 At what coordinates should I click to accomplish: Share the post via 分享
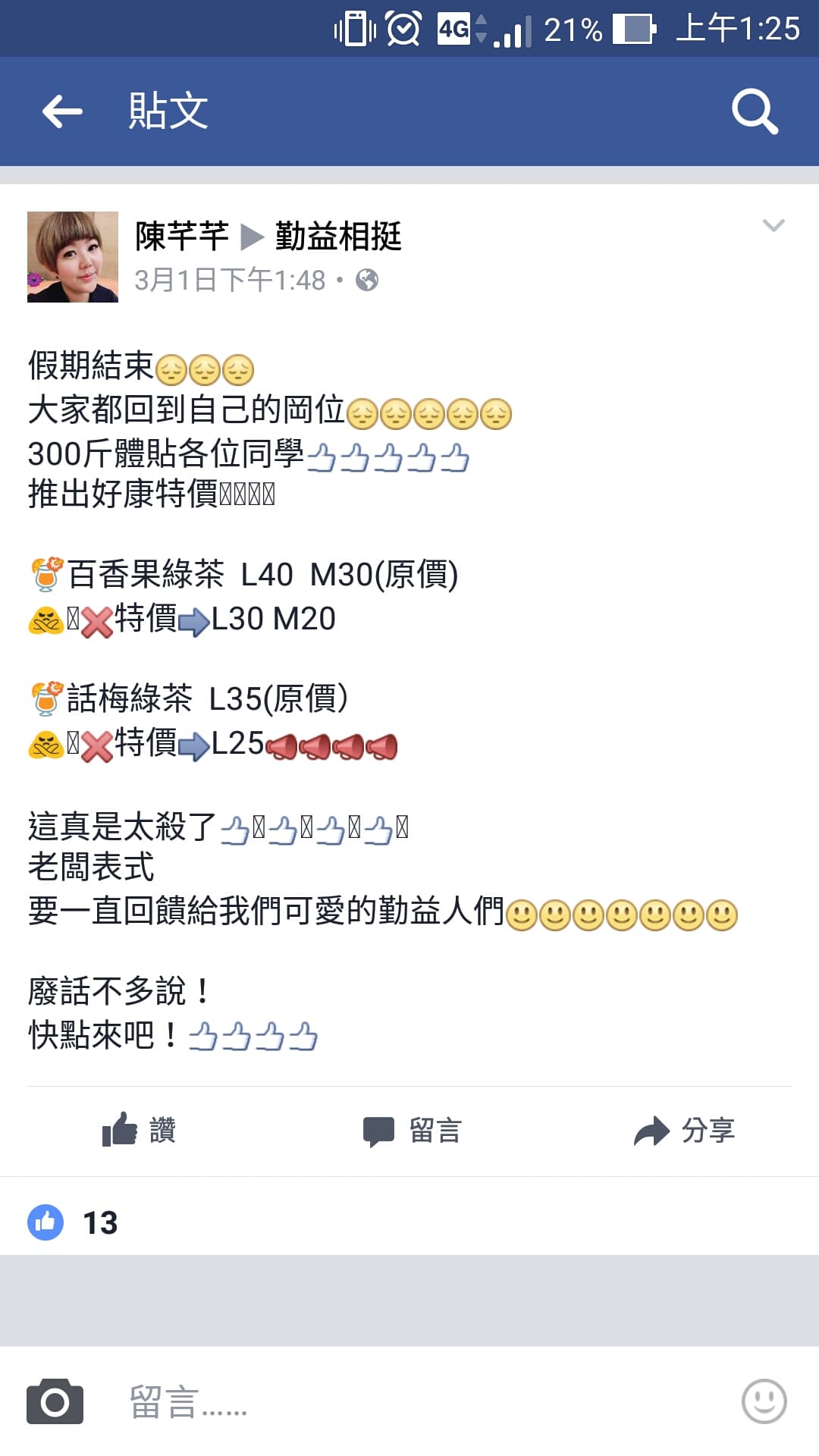tap(685, 1131)
